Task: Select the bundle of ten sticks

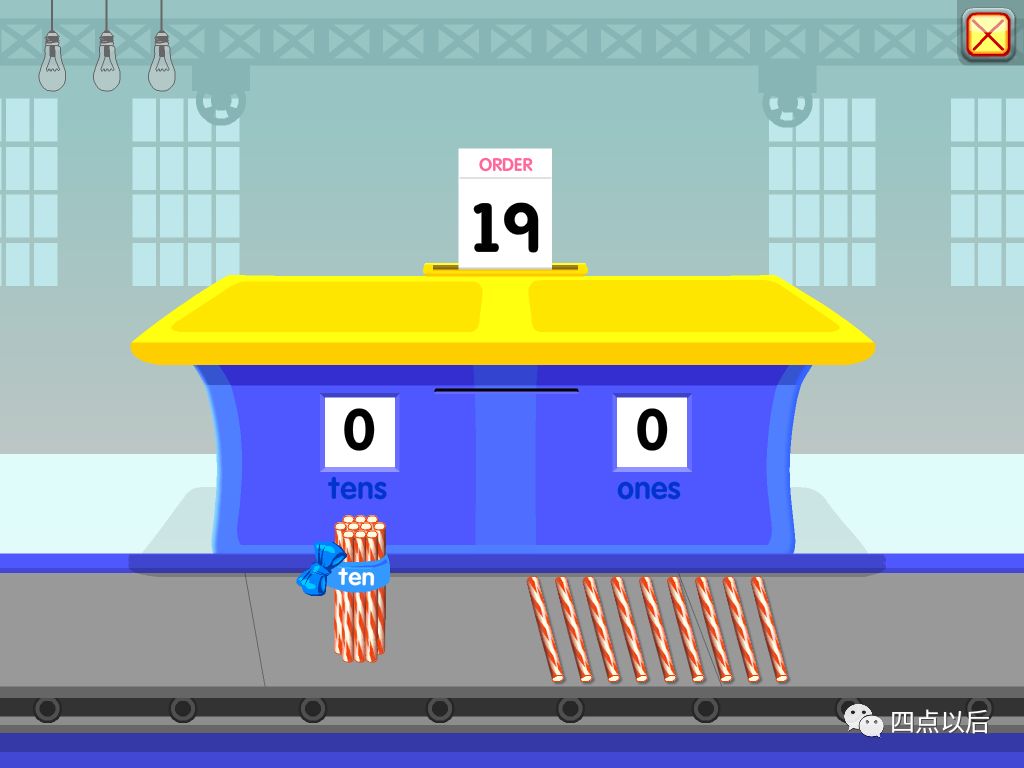Action: [x=359, y=590]
